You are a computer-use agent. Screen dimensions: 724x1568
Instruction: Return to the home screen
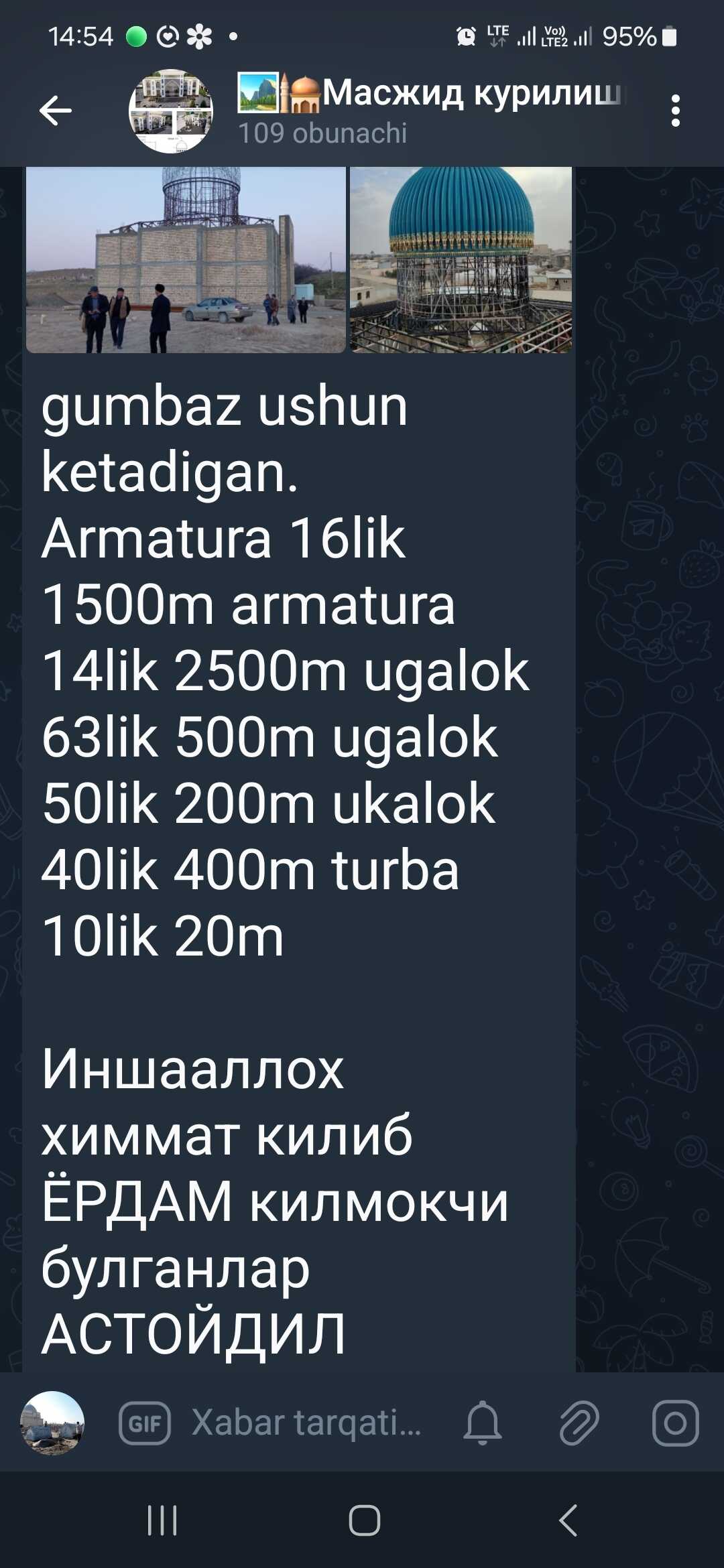pyautogui.click(x=364, y=1520)
